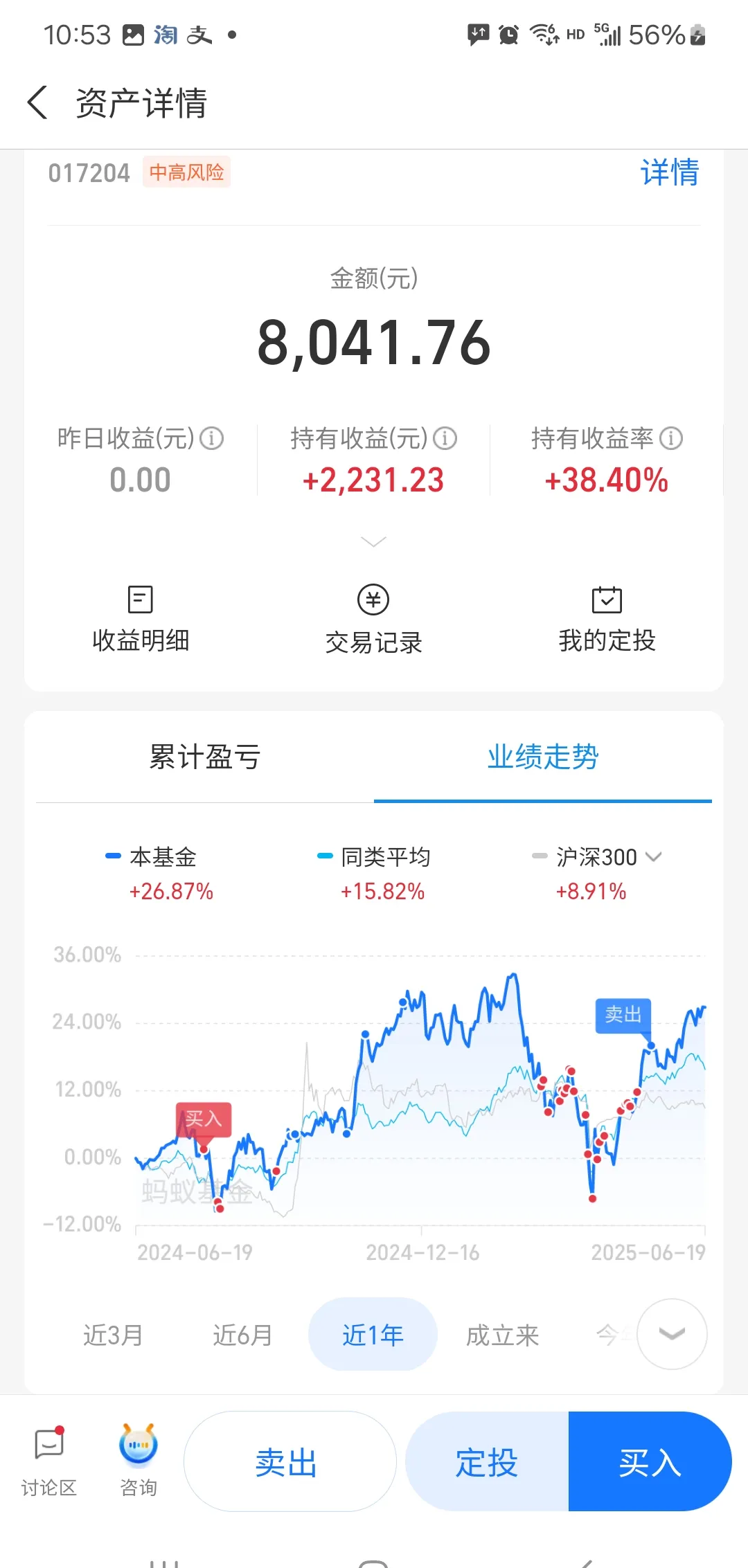
Task: Open 收益明细 income details
Action: point(141,618)
